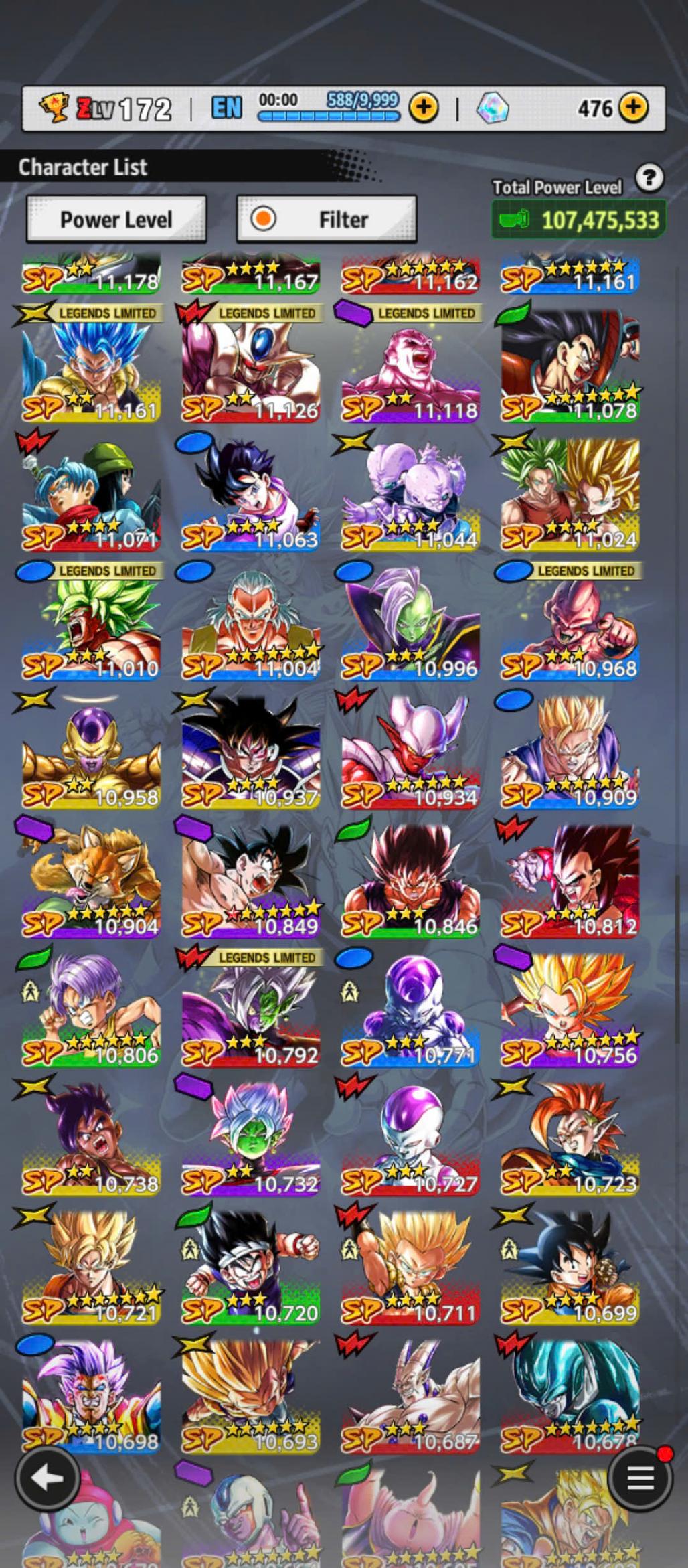
Task: Open the help question mark icon
Action: (649, 178)
